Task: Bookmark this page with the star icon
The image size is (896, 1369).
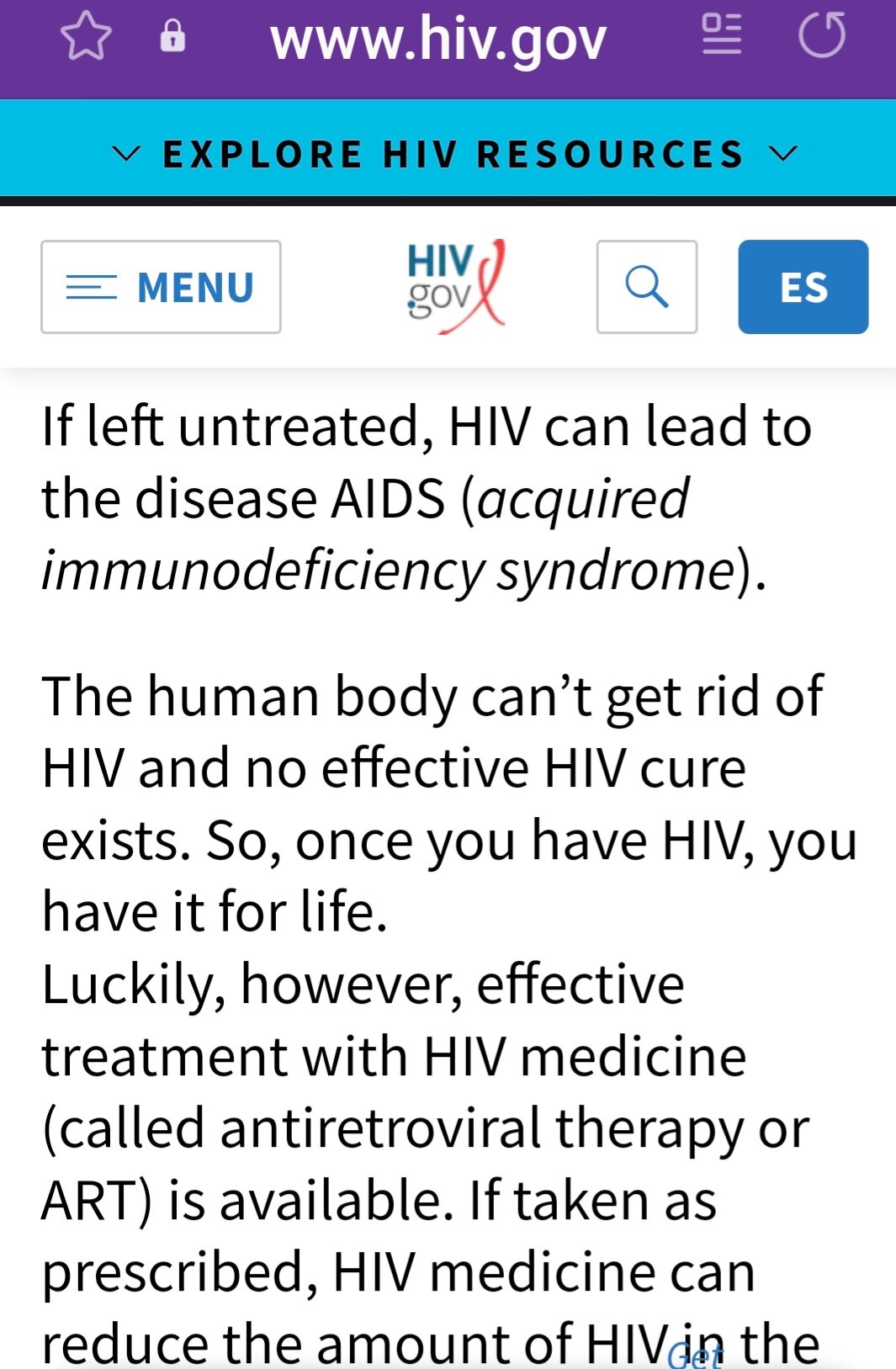Action: point(86,38)
